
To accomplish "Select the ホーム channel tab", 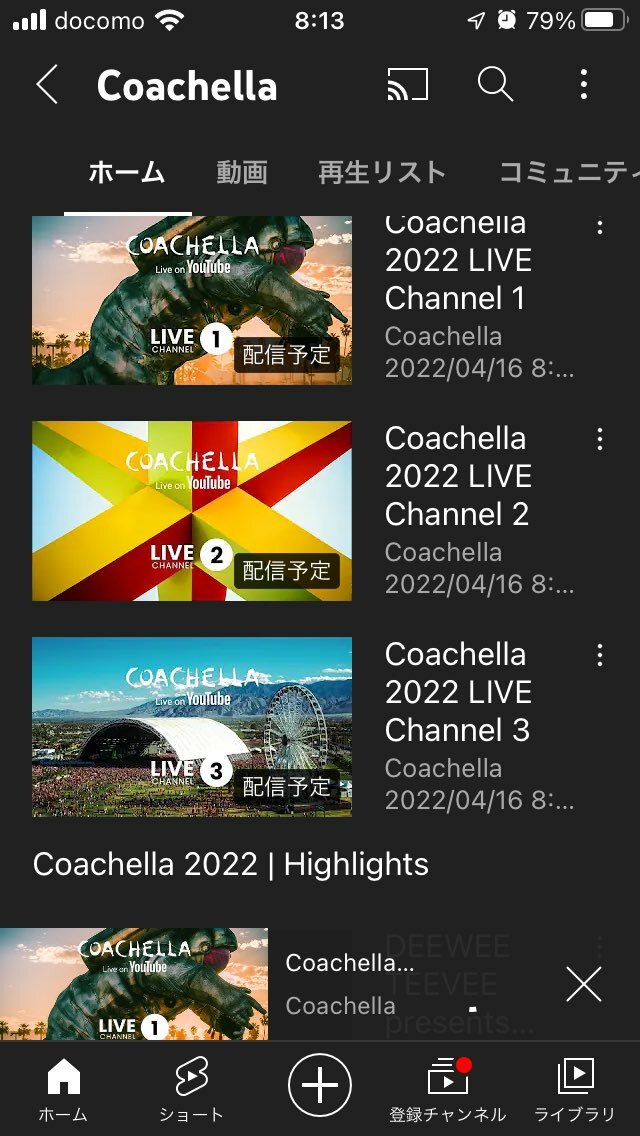I will point(127,172).
